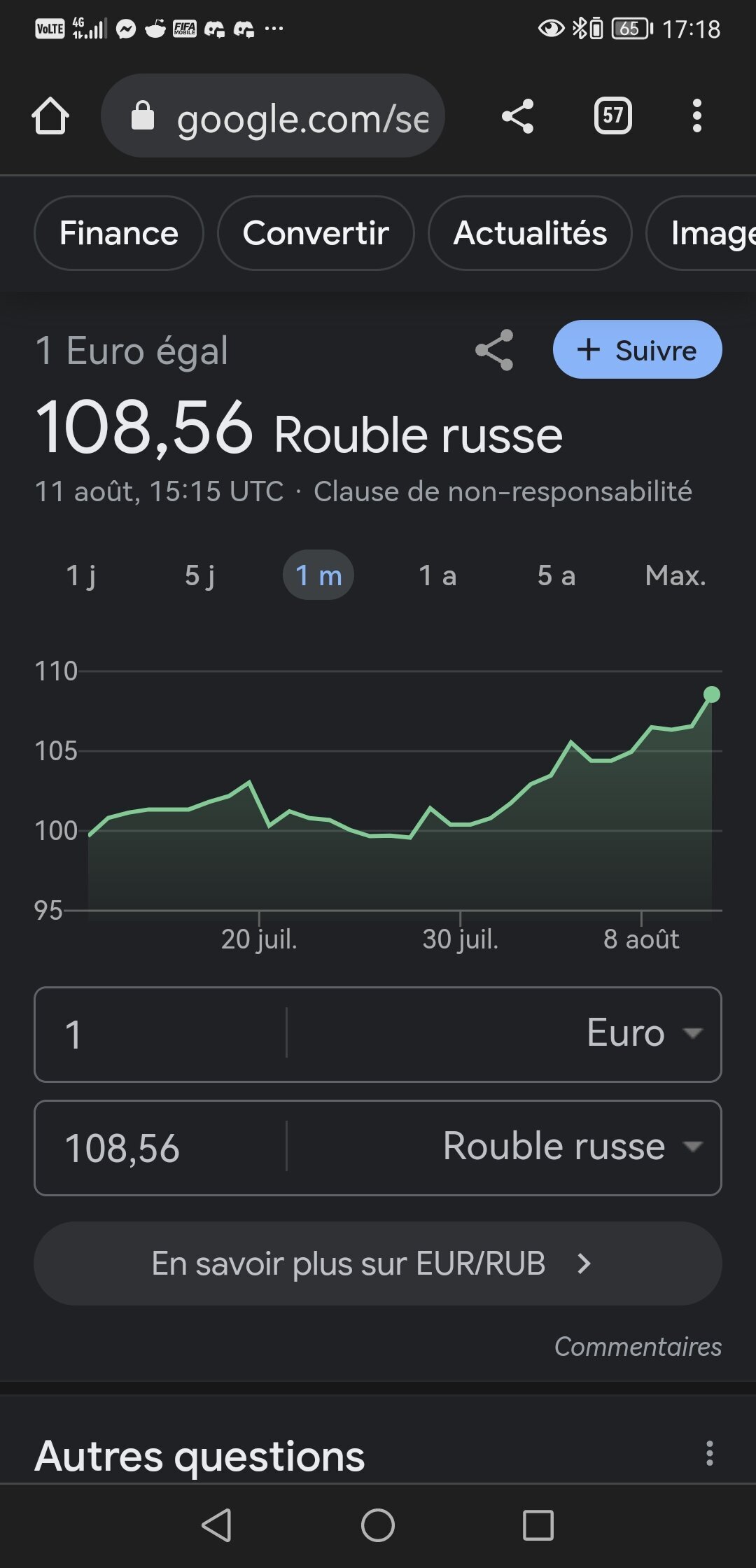Follow this currency pair with Suivre
The width and height of the screenshot is (756, 1568).
click(637, 350)
